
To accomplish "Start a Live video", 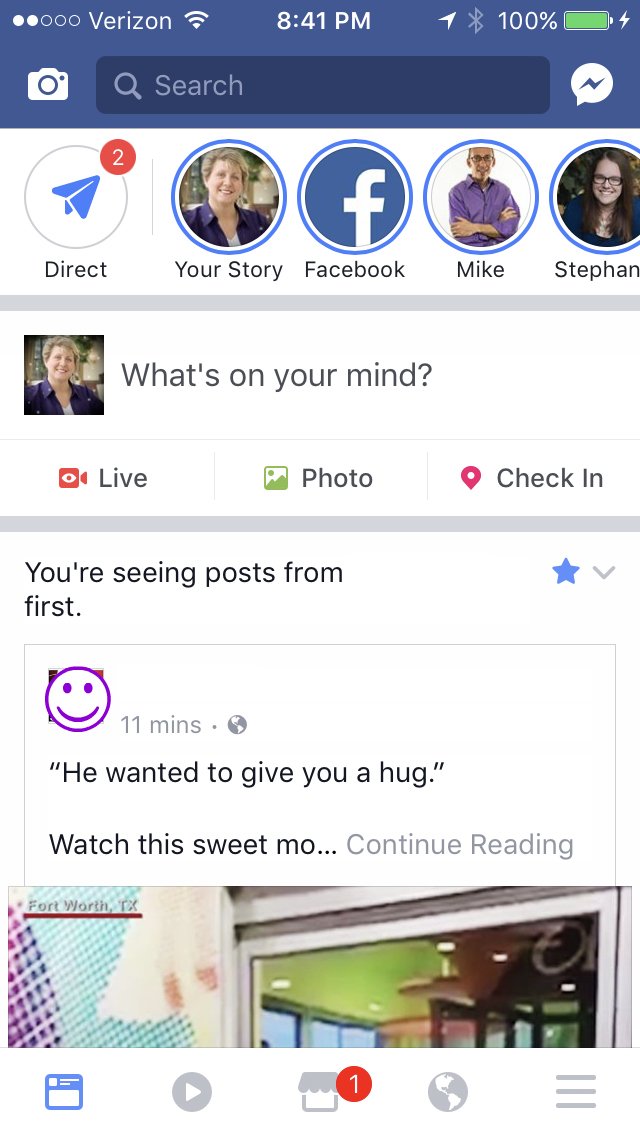I will pos(104,478).
